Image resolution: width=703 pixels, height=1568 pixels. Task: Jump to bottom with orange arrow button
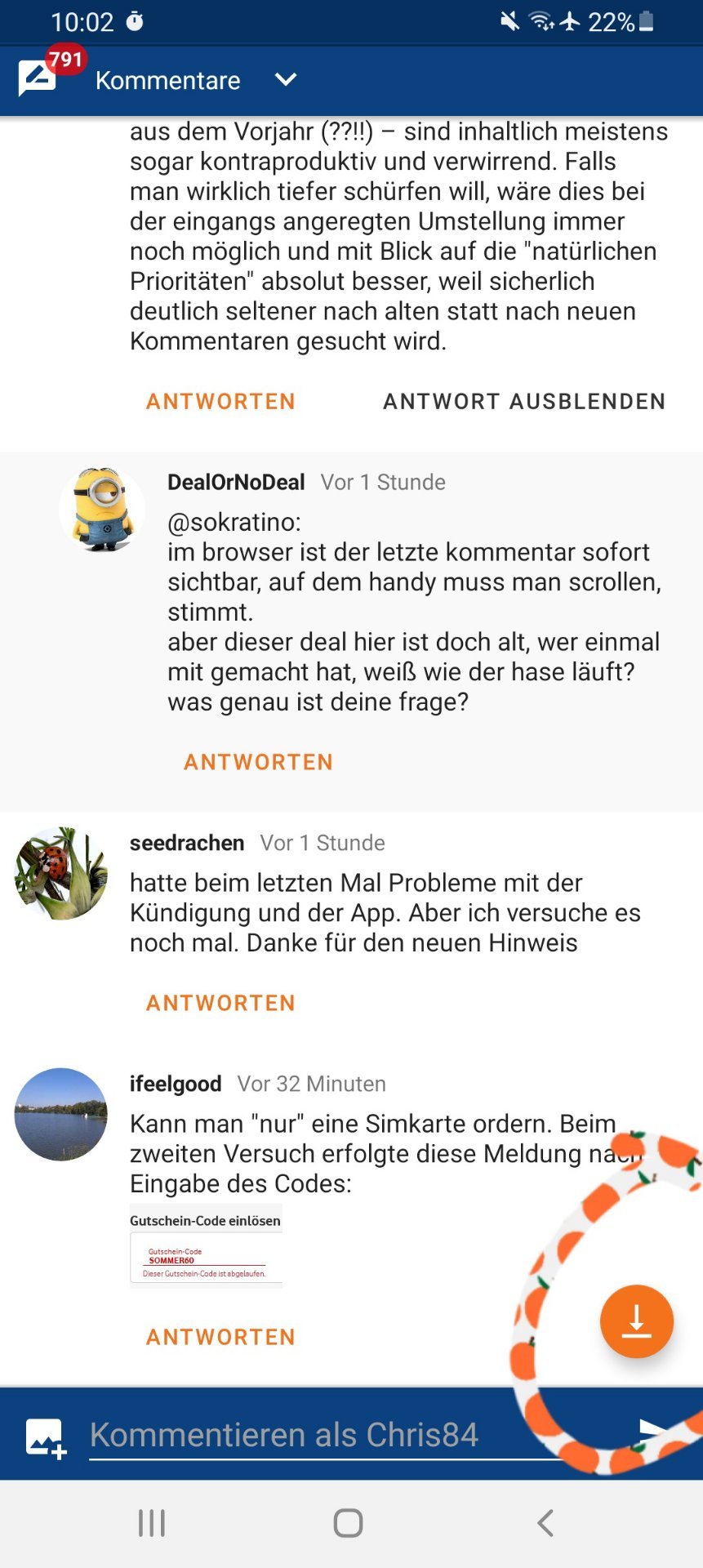click(636, 1321)
